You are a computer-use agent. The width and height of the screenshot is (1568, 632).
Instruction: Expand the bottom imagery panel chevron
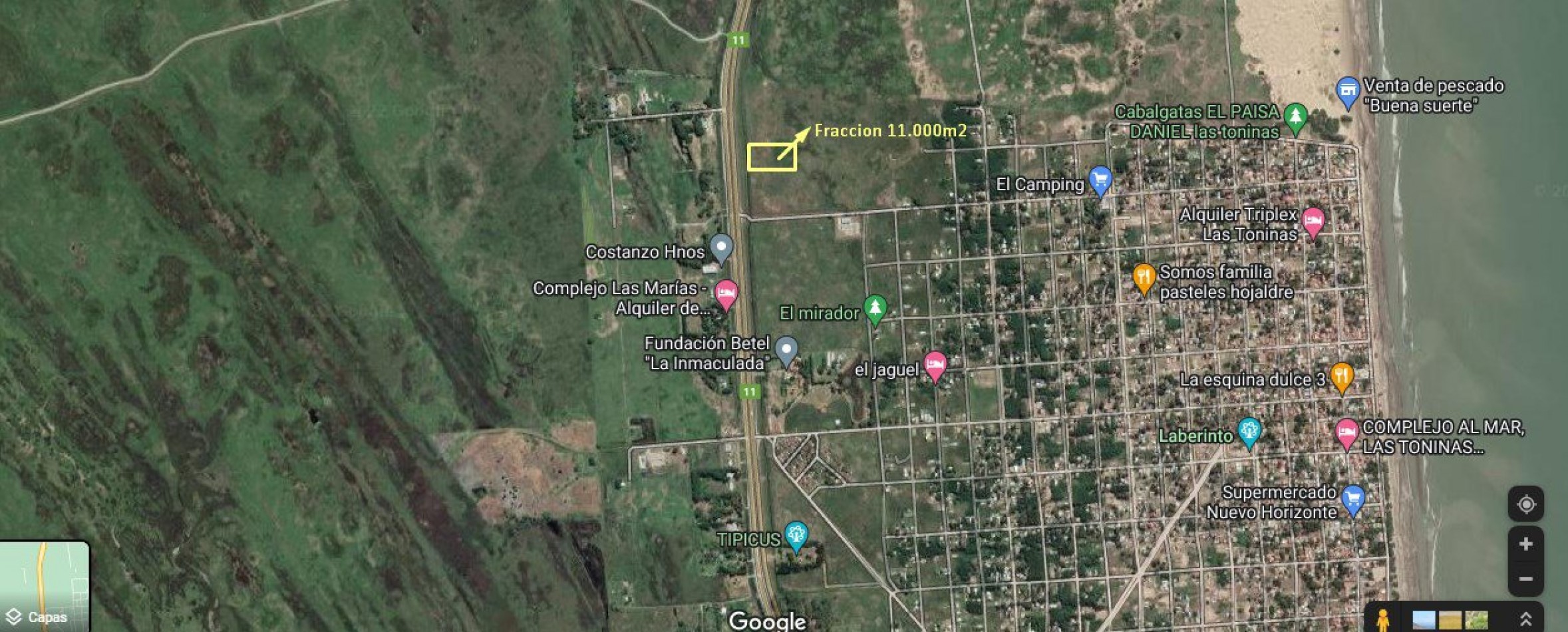[1525, 619]
